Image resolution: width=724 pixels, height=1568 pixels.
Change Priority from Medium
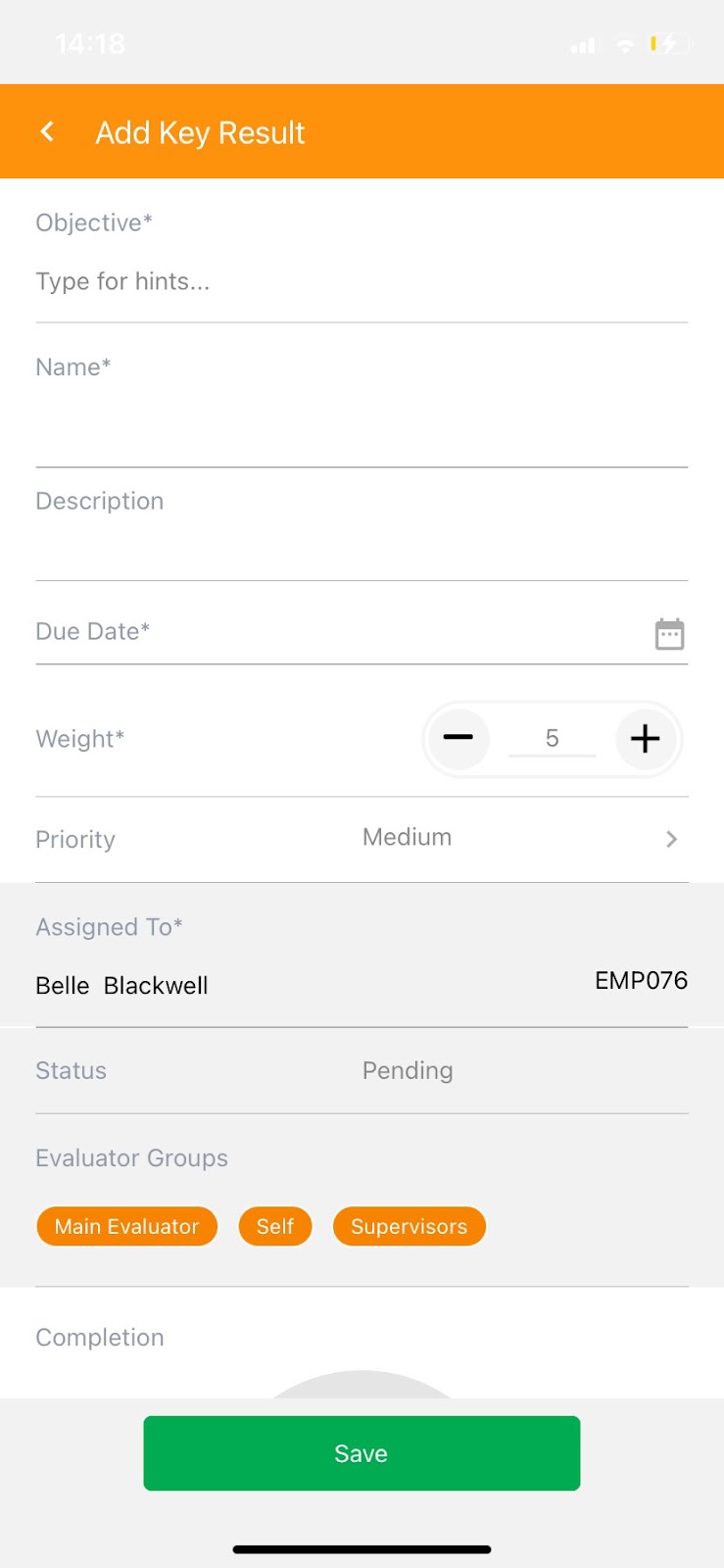407,837
